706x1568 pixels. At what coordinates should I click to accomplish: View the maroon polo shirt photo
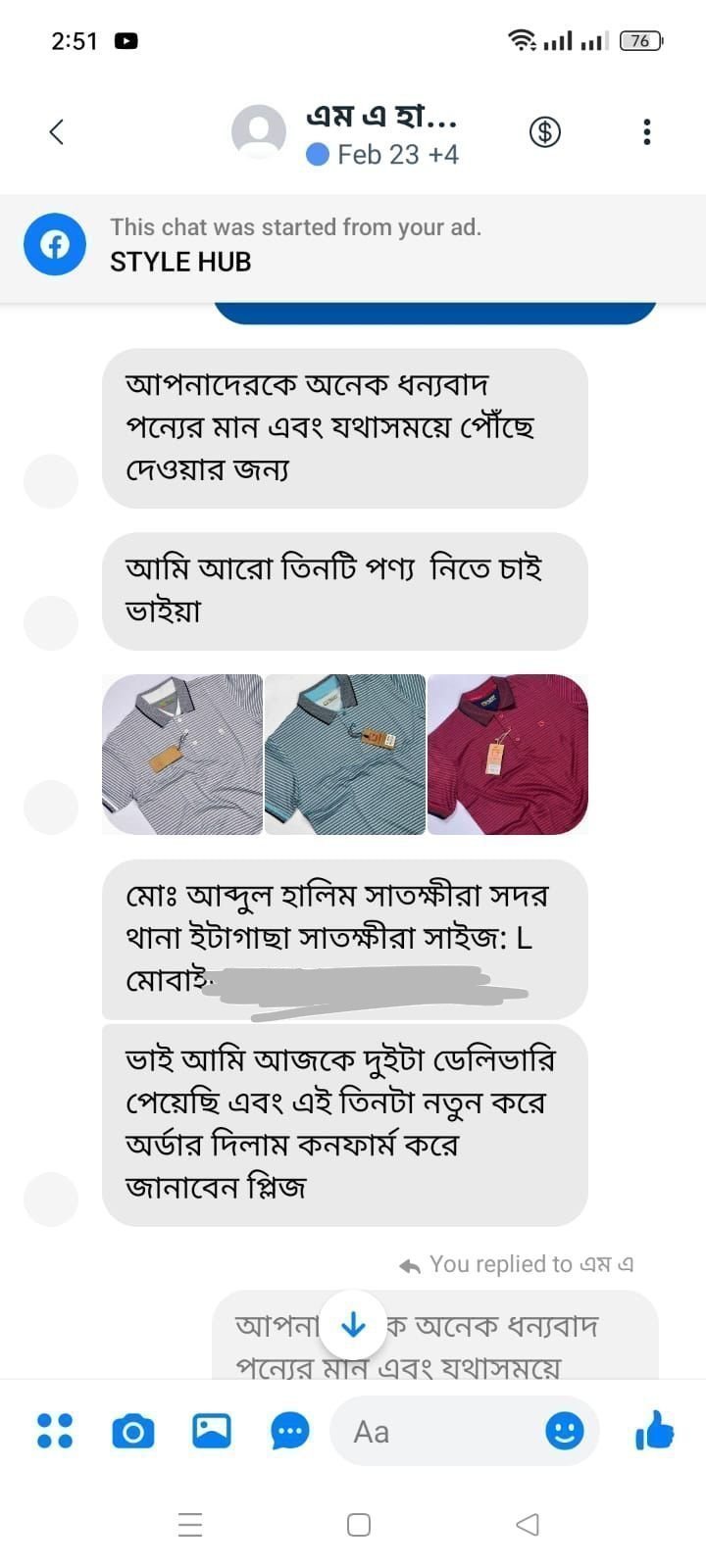coord(508,755)
